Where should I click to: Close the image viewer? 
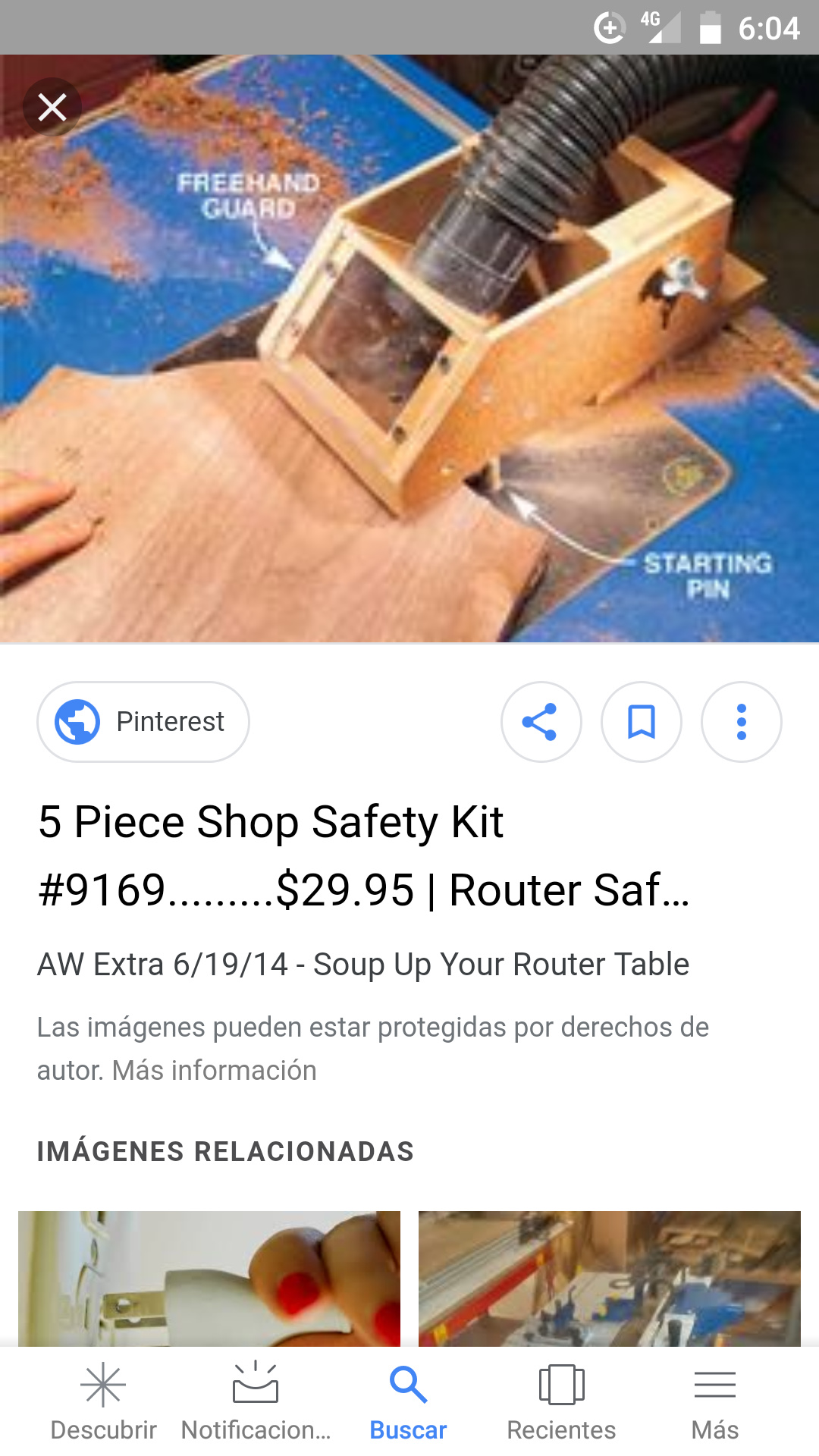click(52, 108)
